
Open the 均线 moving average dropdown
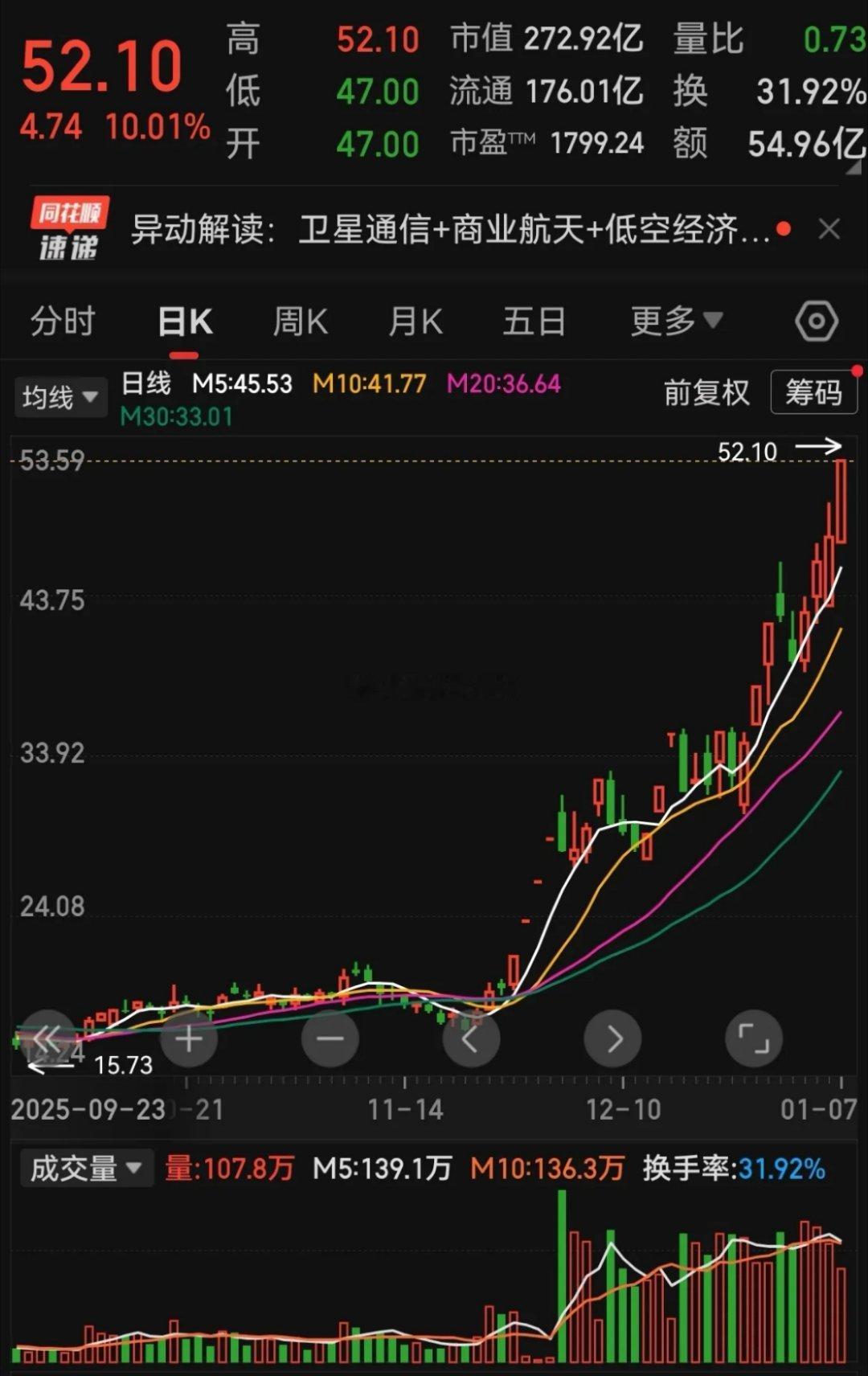(60, 395)
